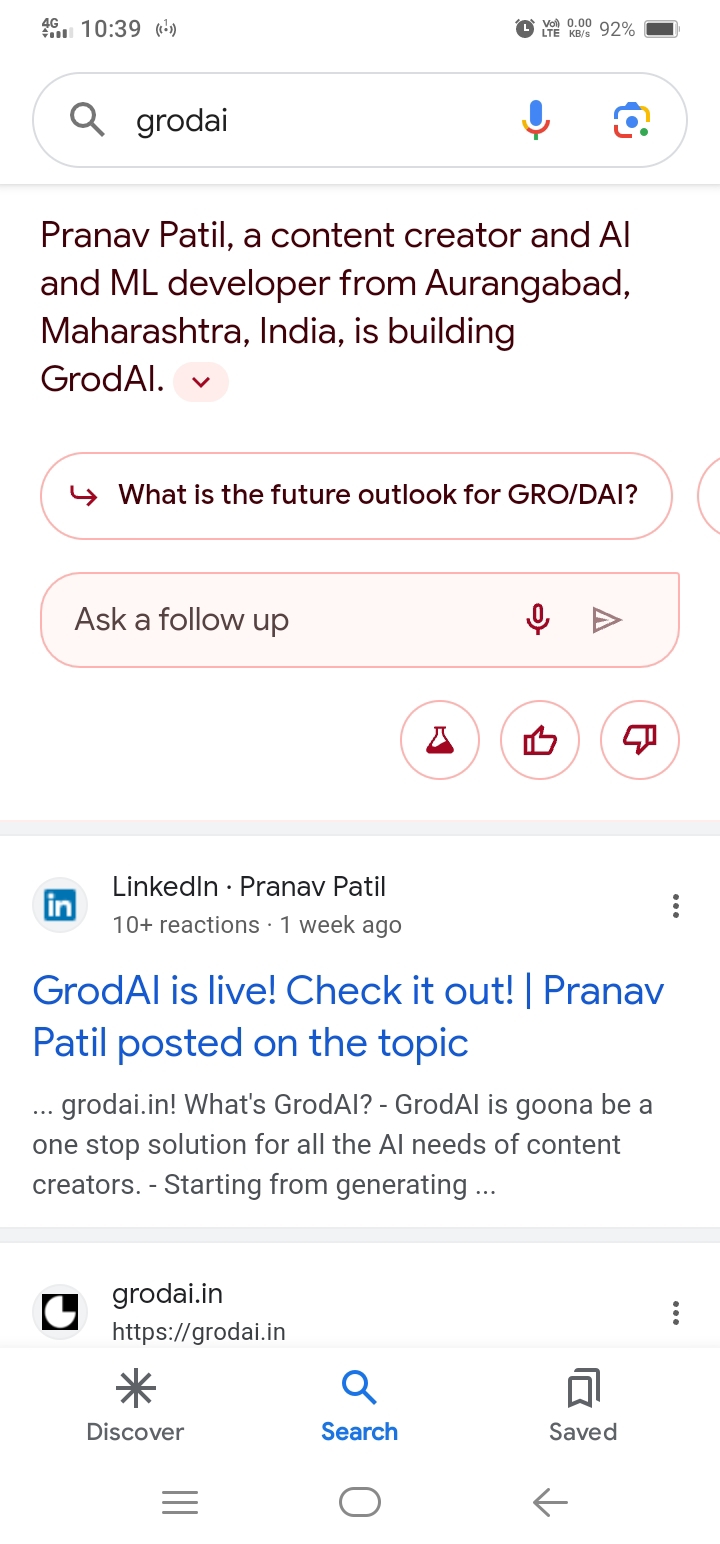Image resolution: width=720 pixels, height=1544 pixels.
Task: Send the follow-up question
Action: click(x=607, y=620)
